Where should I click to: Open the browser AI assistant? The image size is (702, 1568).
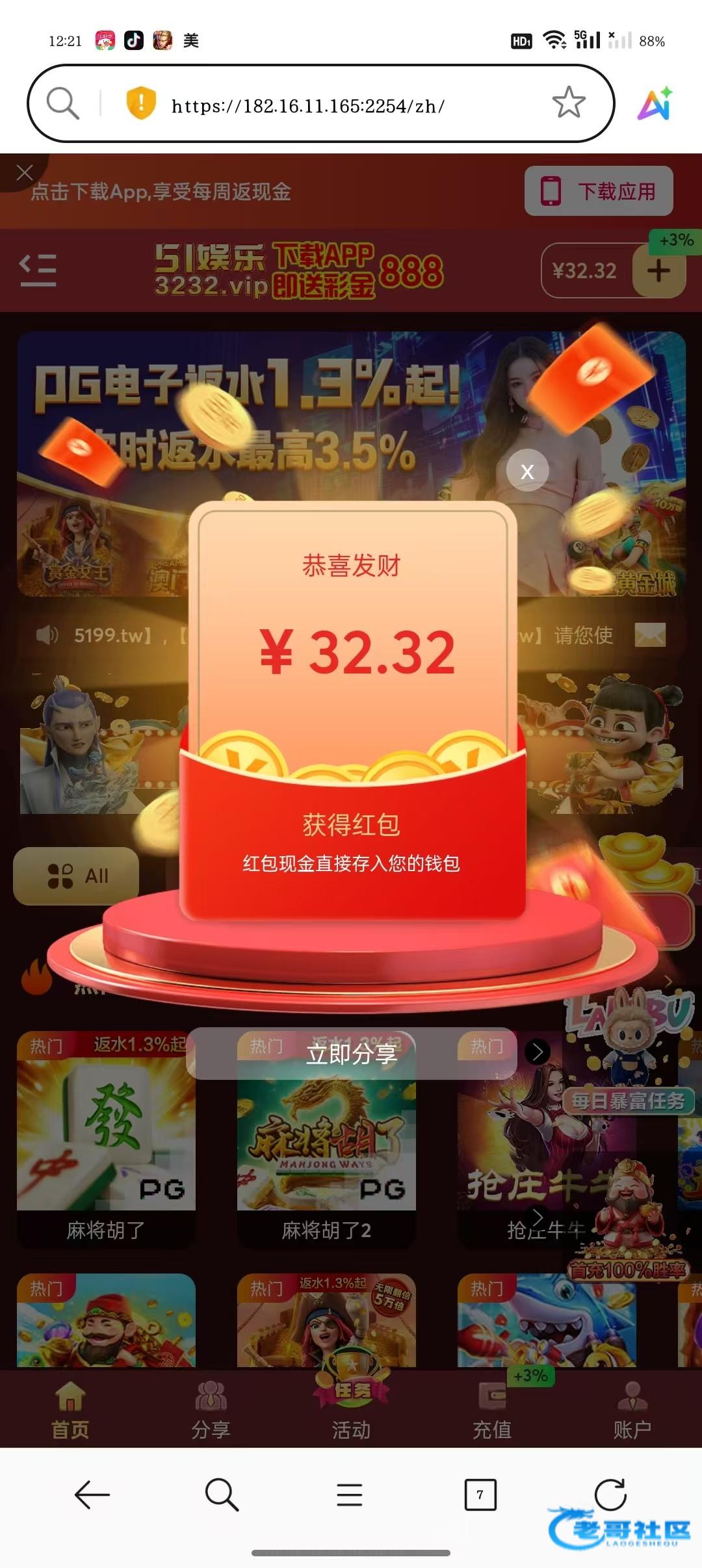coord(655,103)
